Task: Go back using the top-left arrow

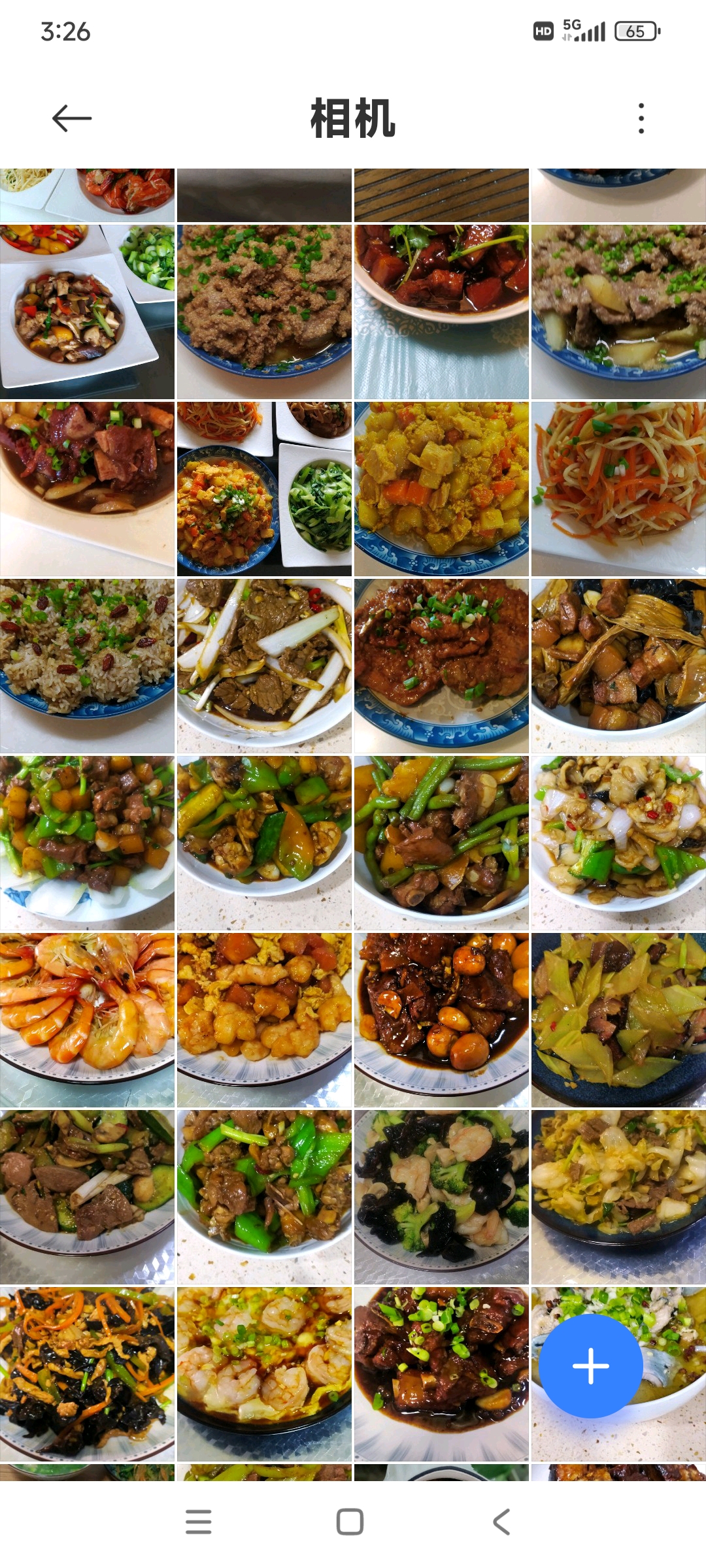Action: (71, 118)
